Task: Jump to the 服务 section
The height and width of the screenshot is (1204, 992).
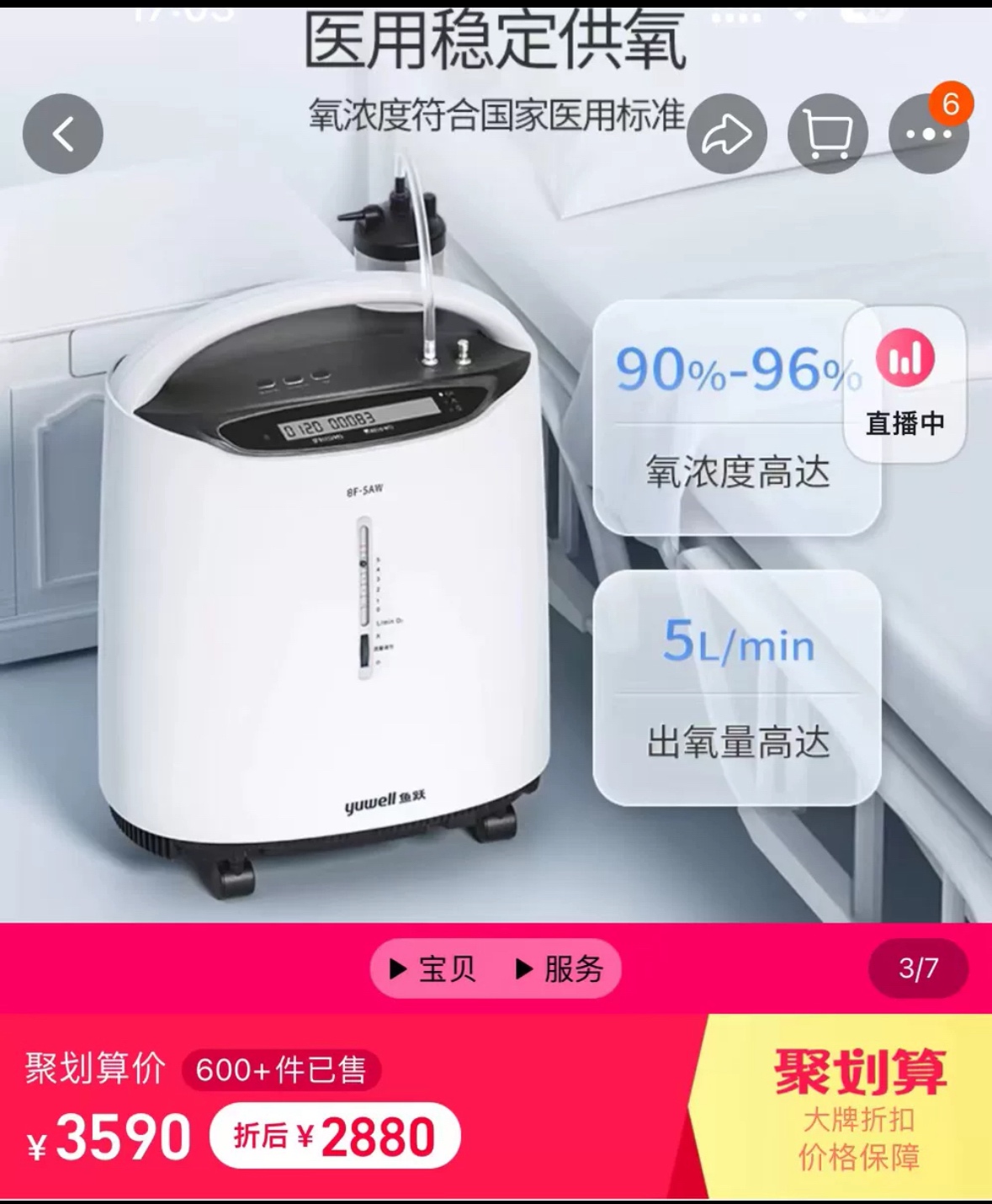Action: (x=560, y=968)
